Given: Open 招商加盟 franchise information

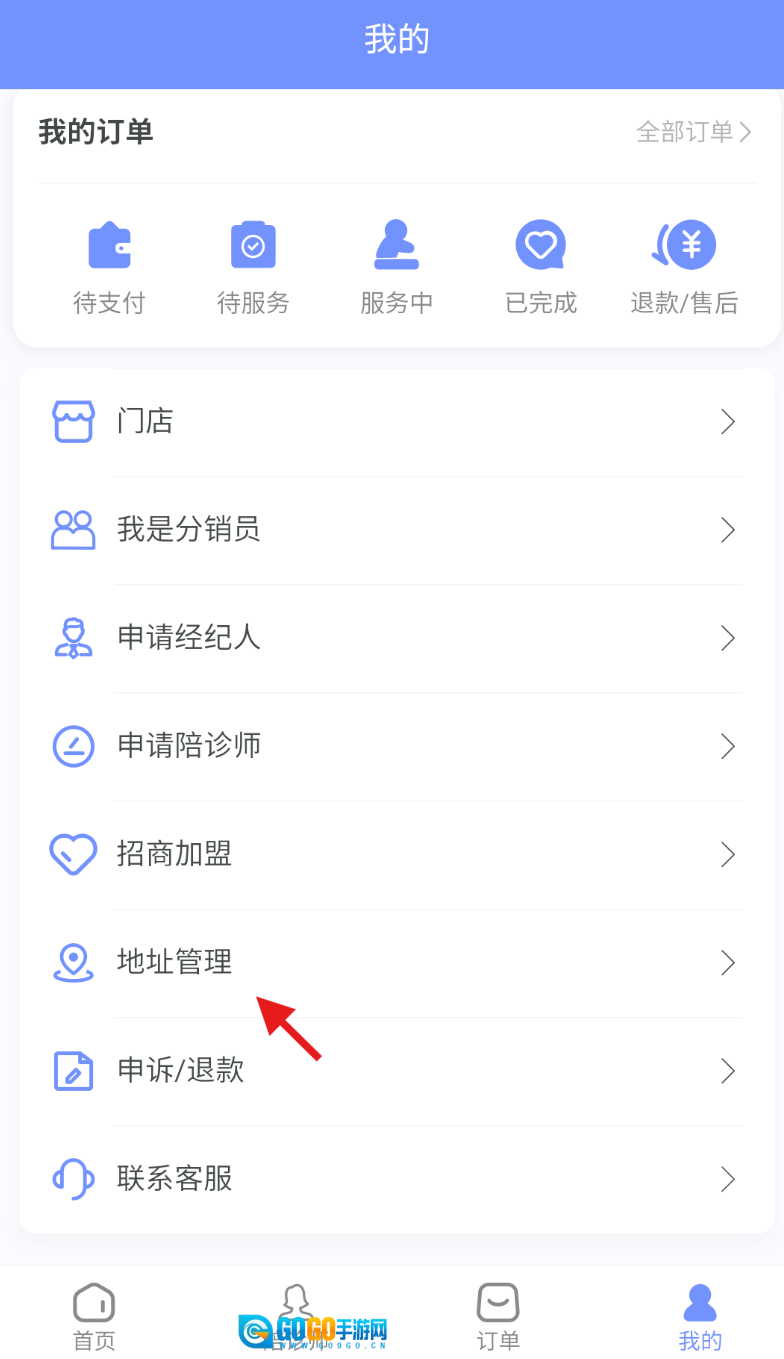Looking at the screenshot, I should [x=396, y=855].
